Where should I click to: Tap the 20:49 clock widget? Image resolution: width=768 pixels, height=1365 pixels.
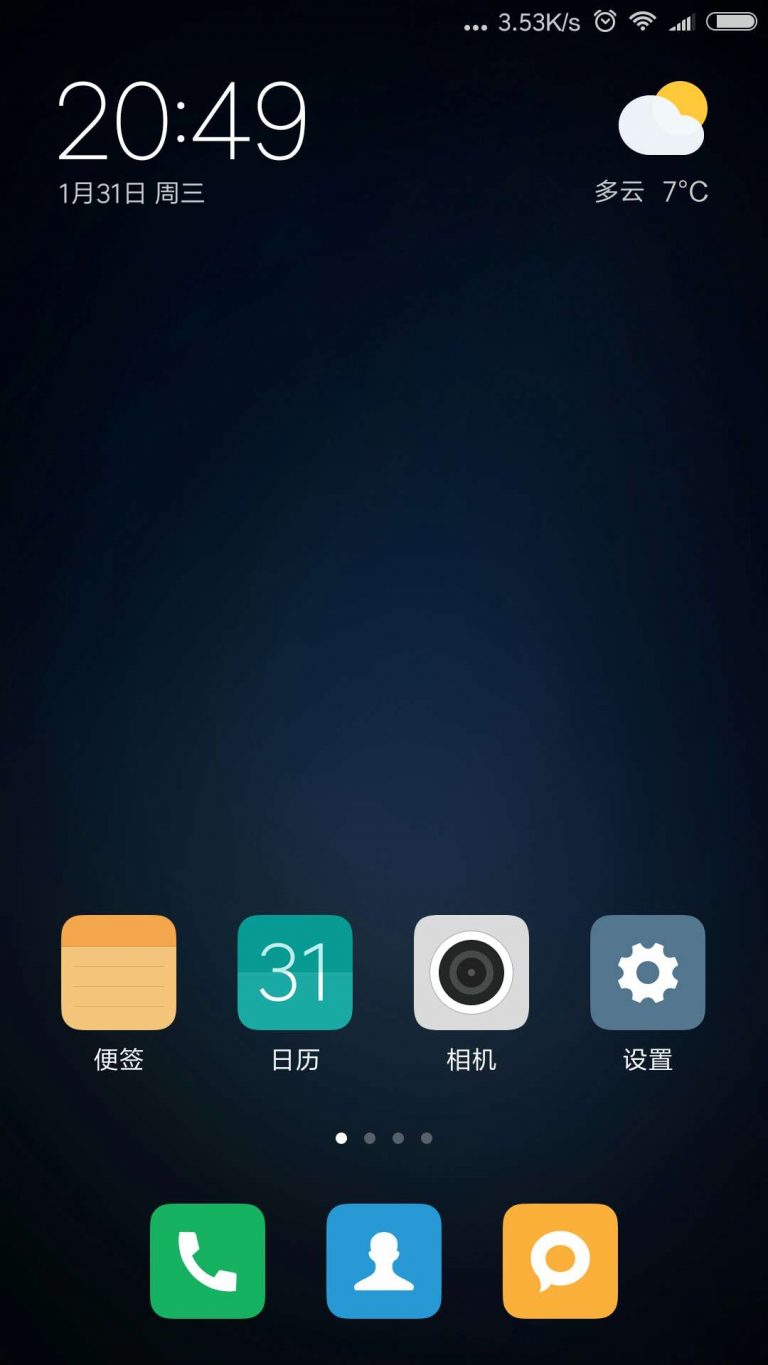click(x=182, y=142)
